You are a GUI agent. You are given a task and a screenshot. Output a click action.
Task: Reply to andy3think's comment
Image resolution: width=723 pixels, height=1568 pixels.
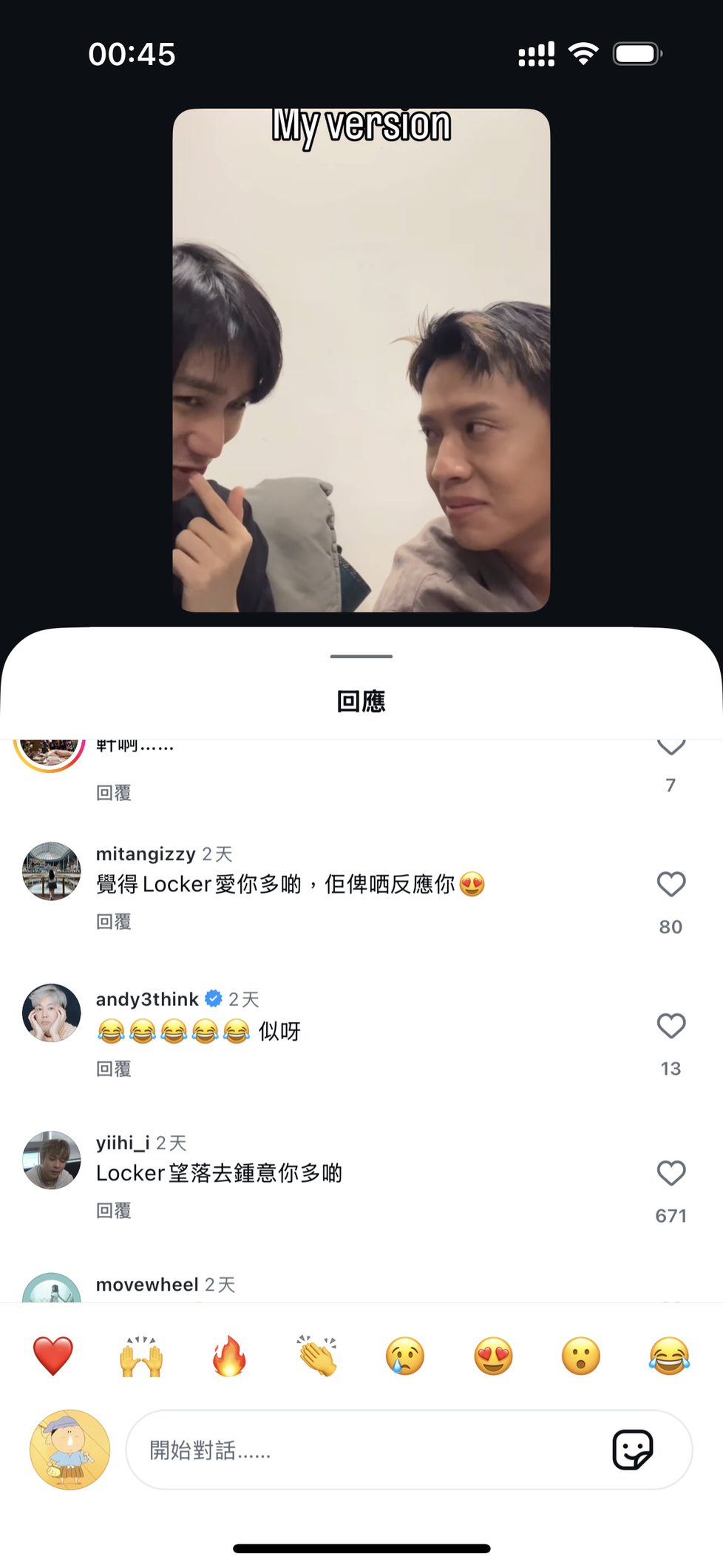click(x=114, y=1069)
